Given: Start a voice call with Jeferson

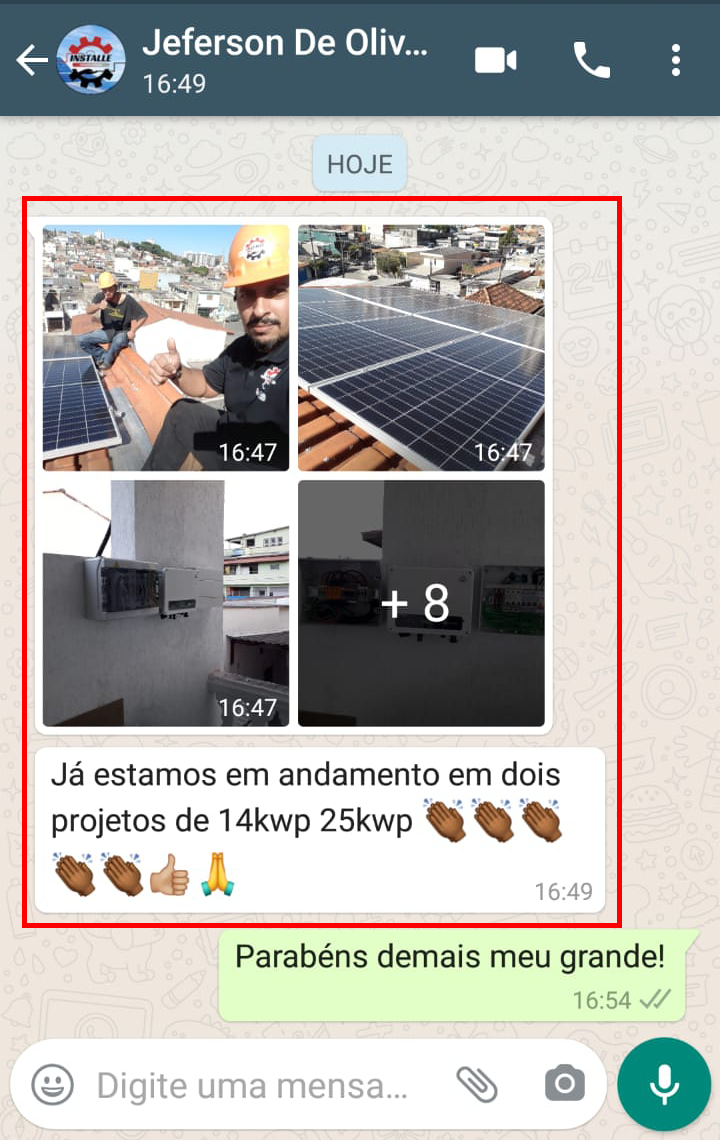Looking at the screenshot, I should coord(592,59).
